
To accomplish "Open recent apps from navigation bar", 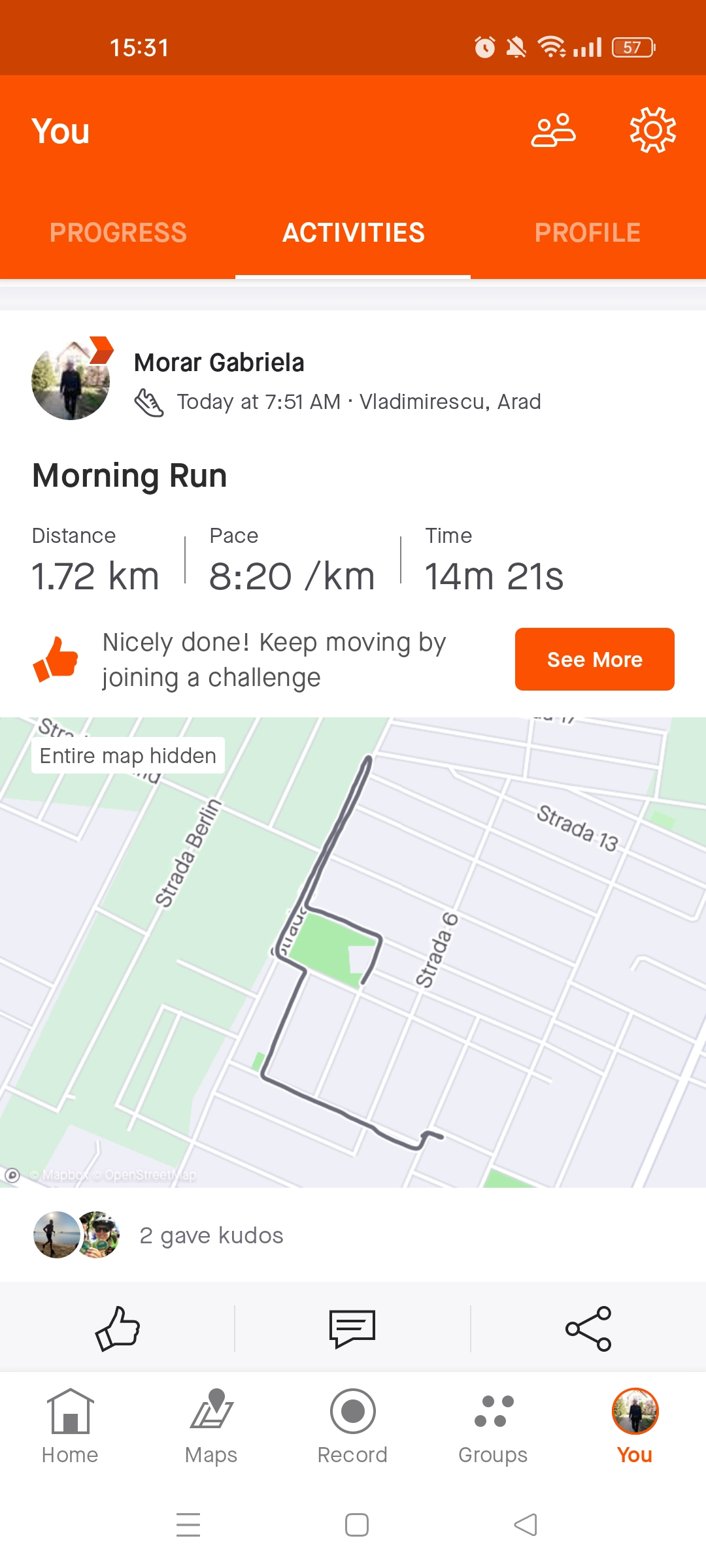I will [188, 1525].
